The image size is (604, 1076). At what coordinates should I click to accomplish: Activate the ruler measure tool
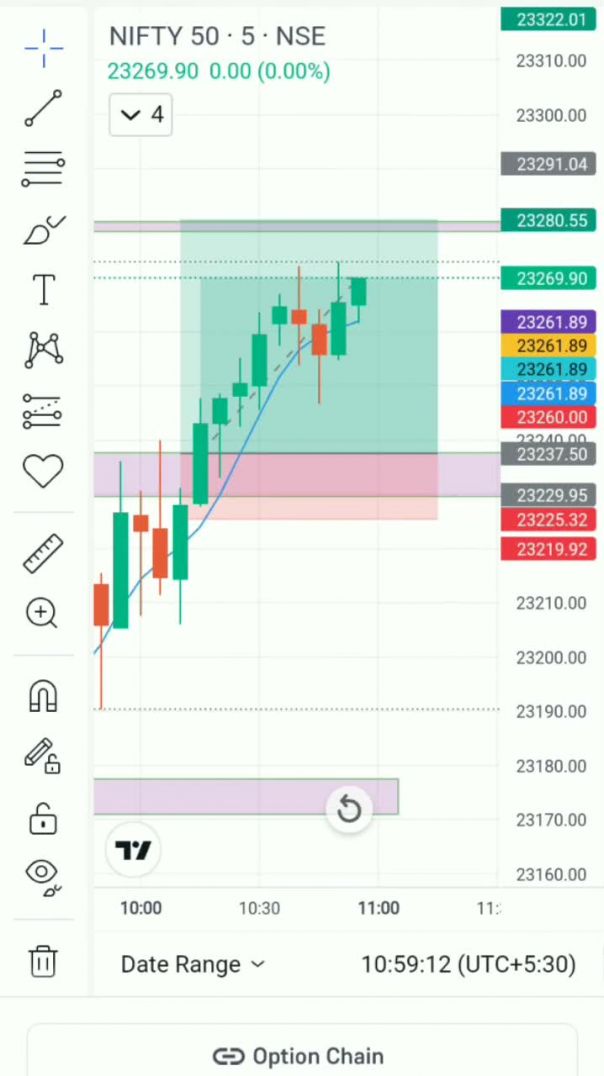[43, 553]
